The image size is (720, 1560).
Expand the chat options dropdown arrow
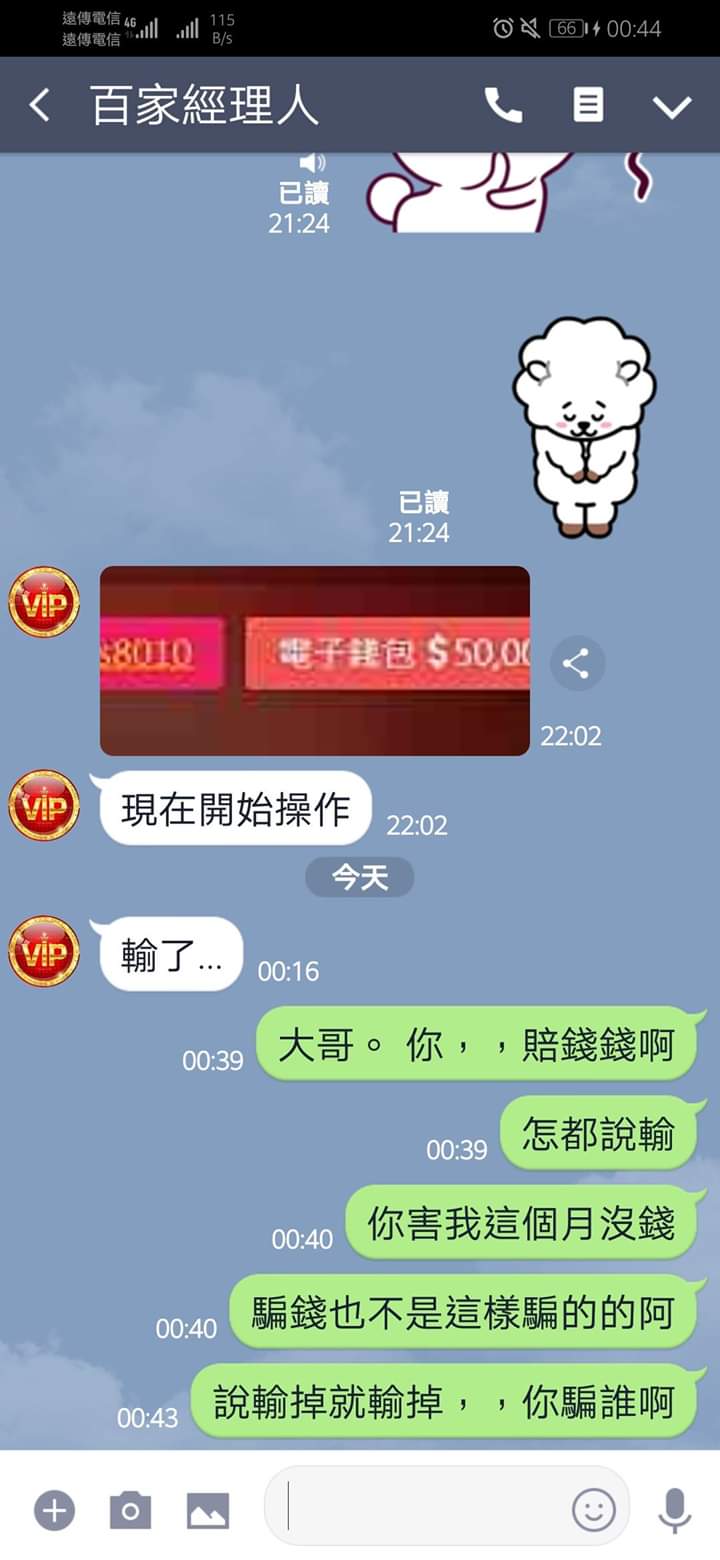[x=672, y=106]
